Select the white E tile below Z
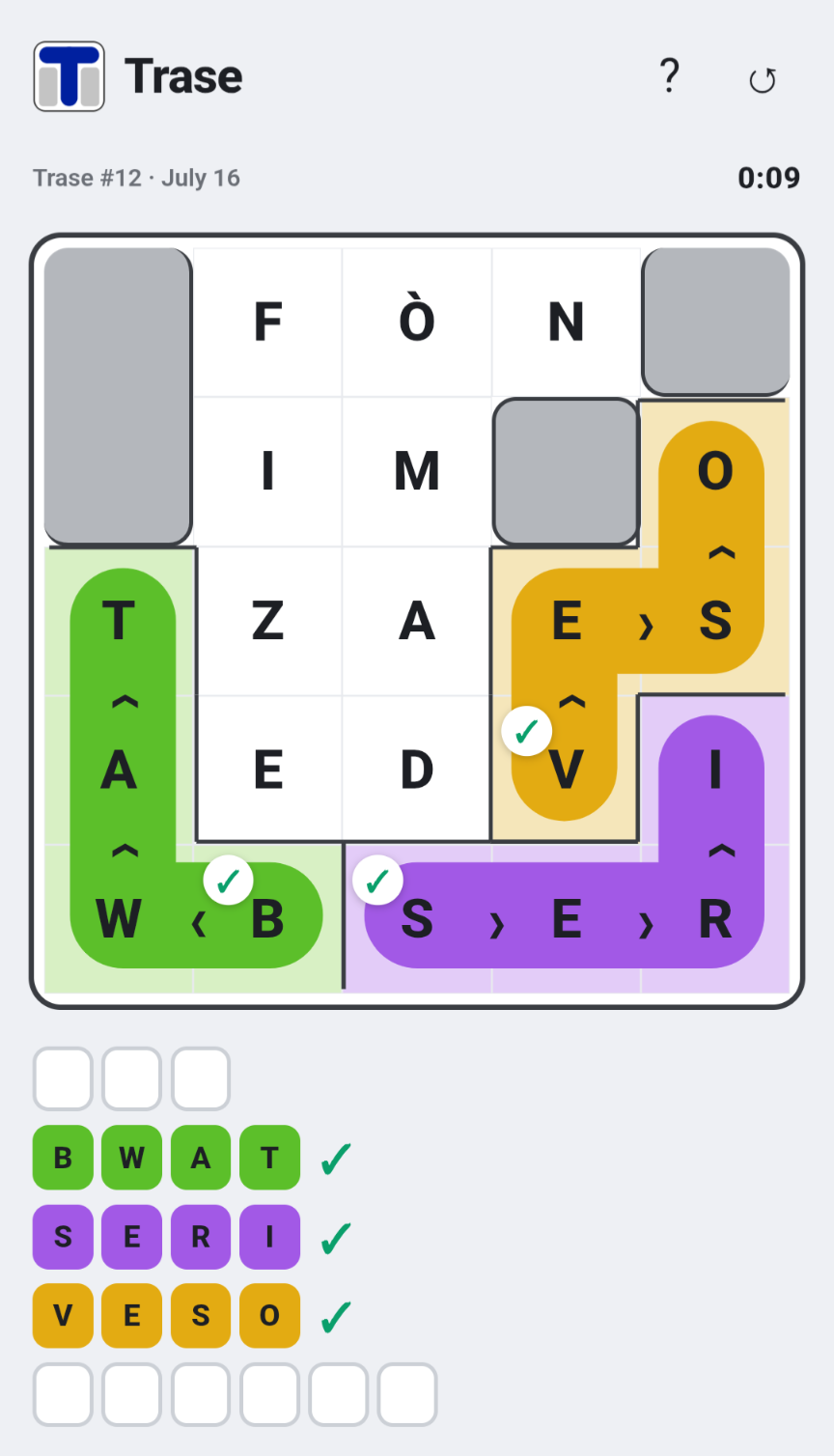Screen dimensions: 834x1456 [267, 770]
